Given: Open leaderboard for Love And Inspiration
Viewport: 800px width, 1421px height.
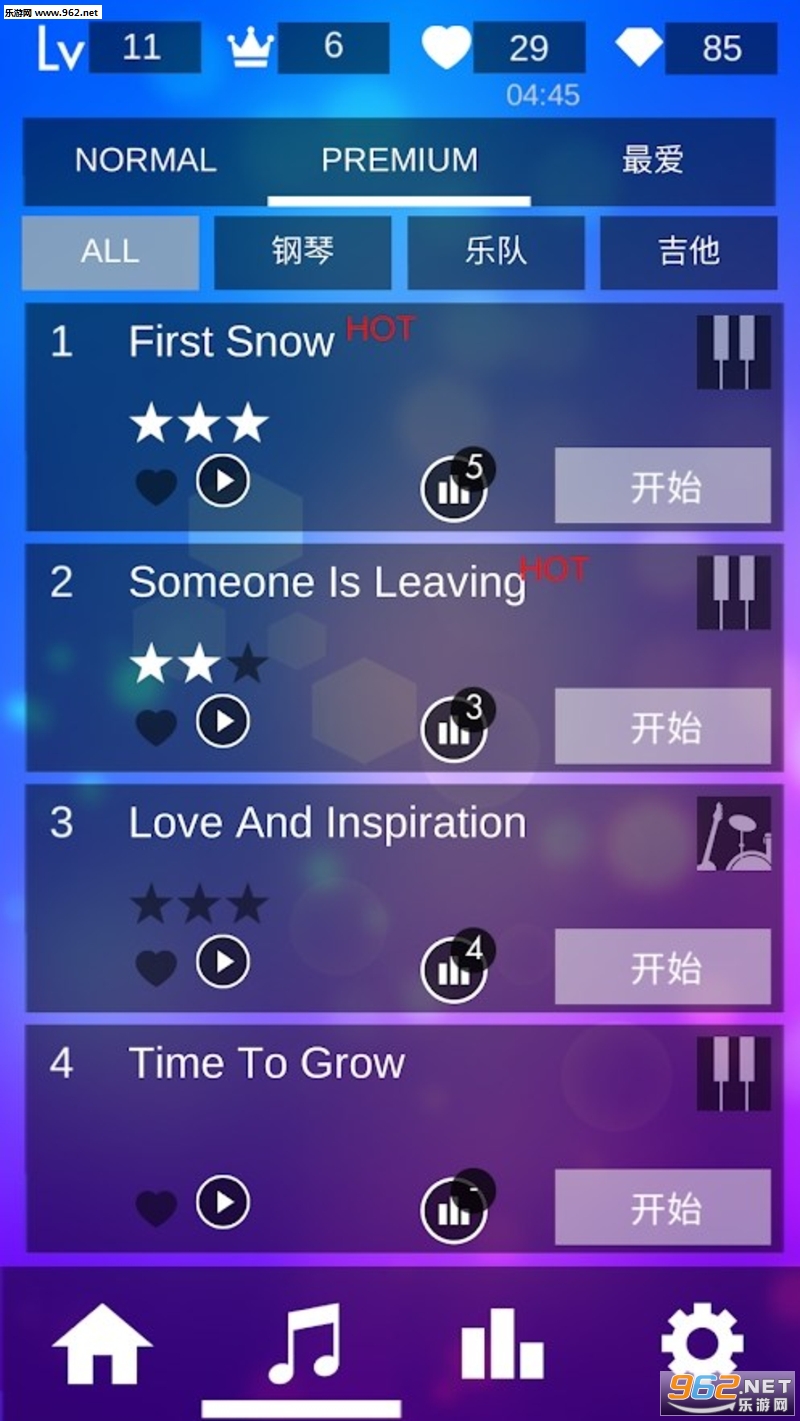Looking at the screenshot, I should pyautogui.click(x=453, y=970).
